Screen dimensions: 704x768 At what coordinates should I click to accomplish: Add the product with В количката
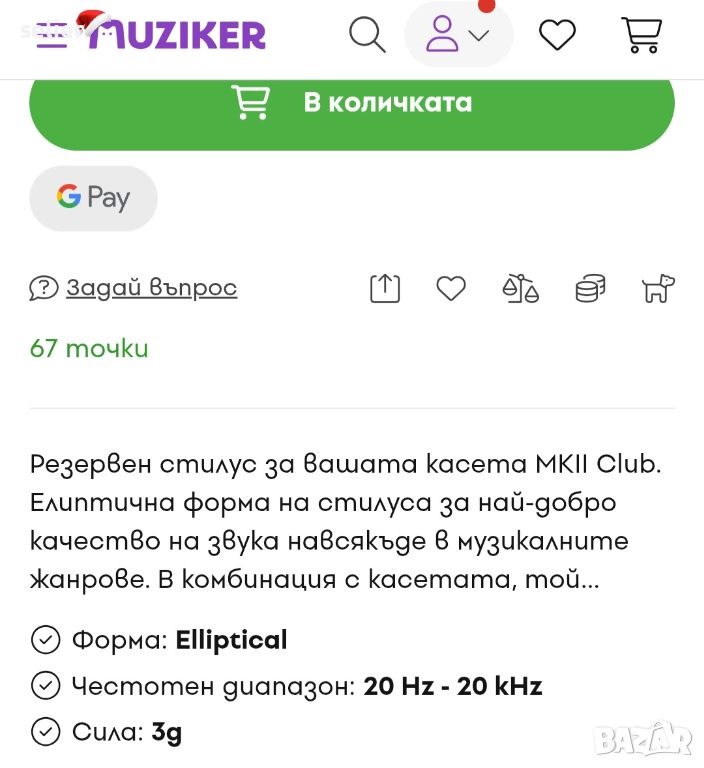point(352,103)
